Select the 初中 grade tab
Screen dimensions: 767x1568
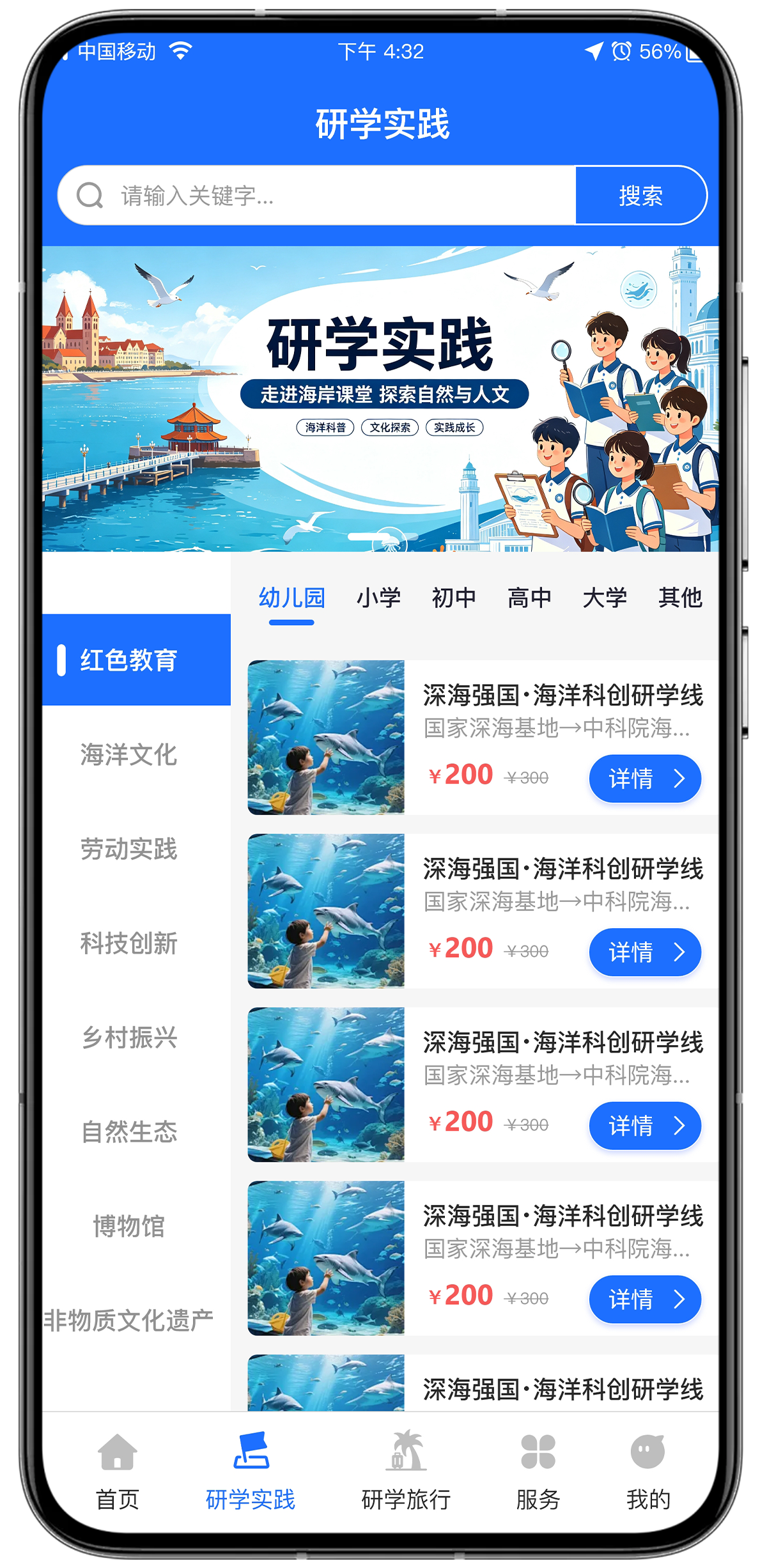point(454,598)
